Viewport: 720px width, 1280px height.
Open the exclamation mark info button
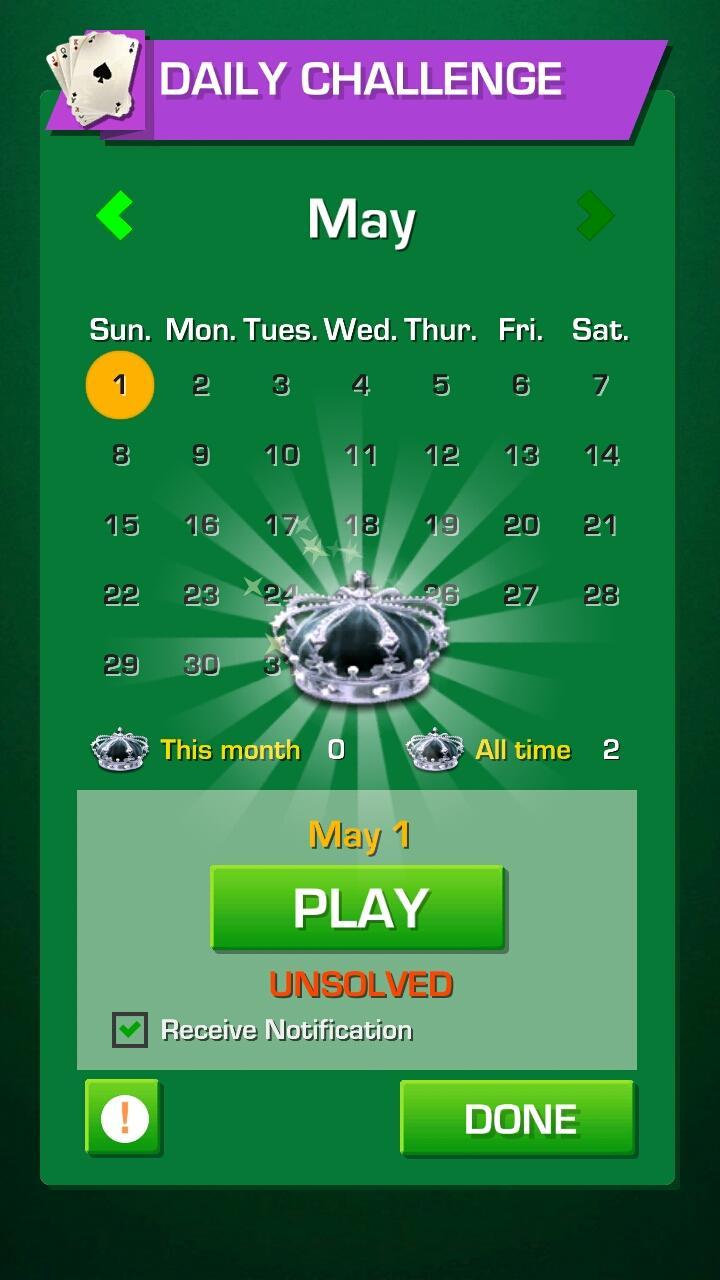coord(123,1118)
